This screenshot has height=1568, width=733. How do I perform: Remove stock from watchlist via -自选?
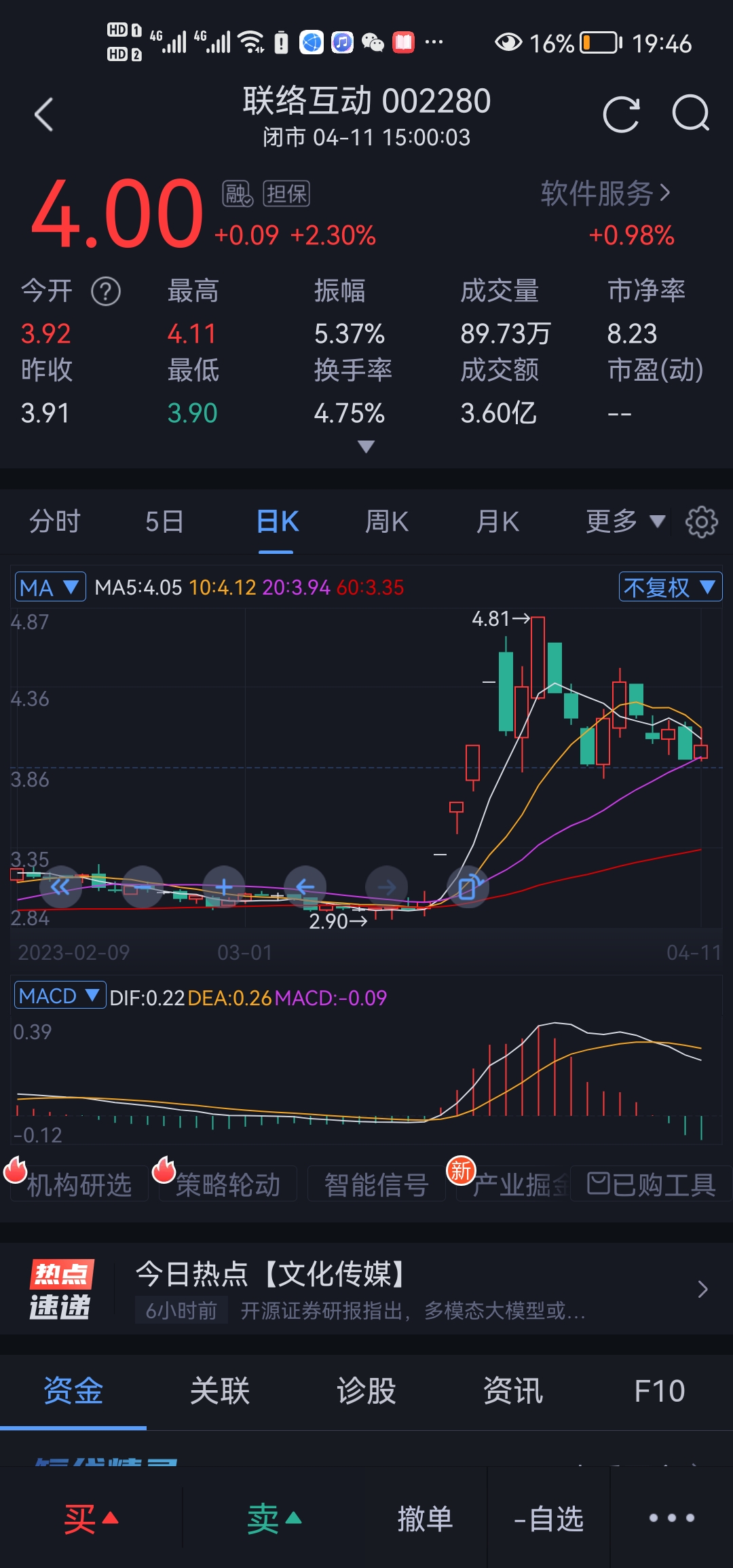click(x=551, y=1518)
